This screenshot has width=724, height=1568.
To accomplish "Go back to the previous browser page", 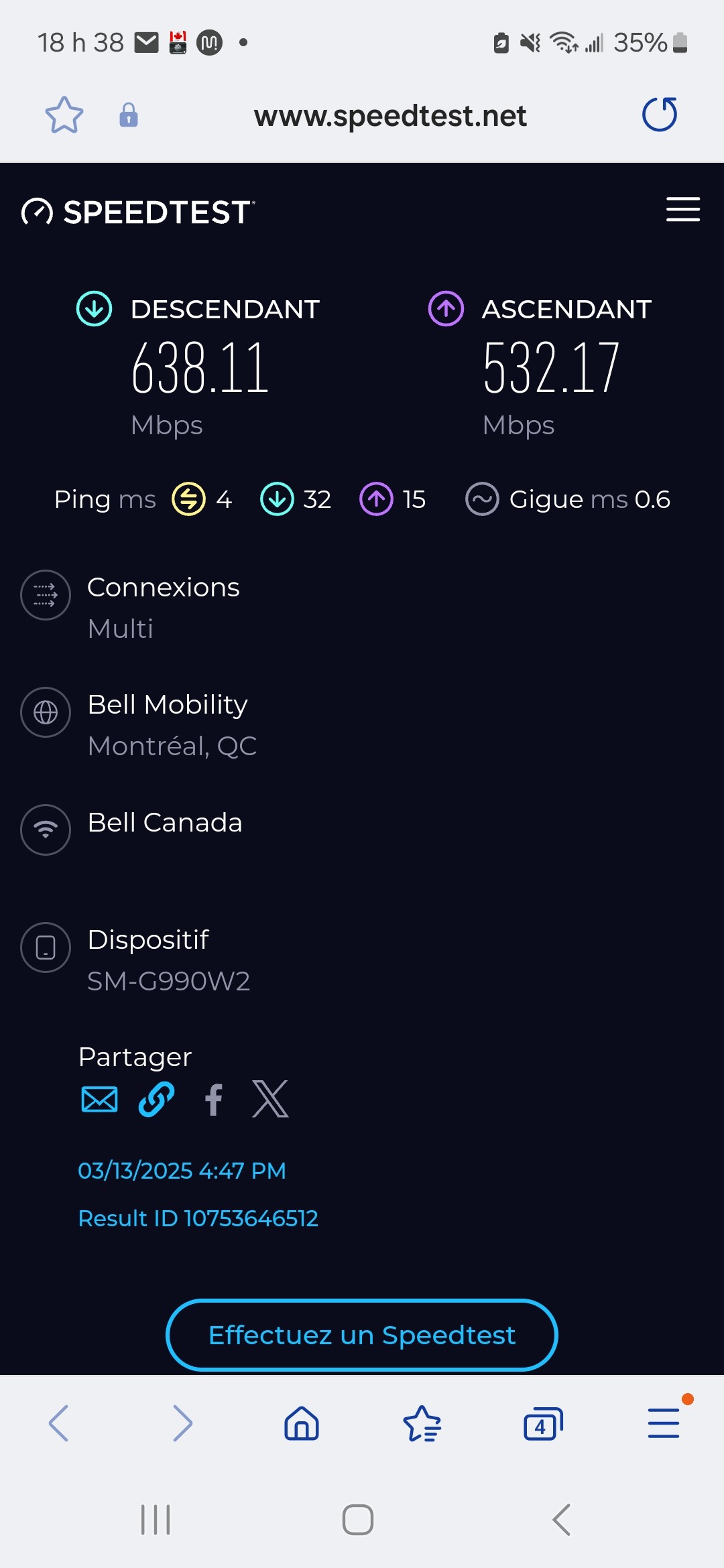I will coord(59,1423).
